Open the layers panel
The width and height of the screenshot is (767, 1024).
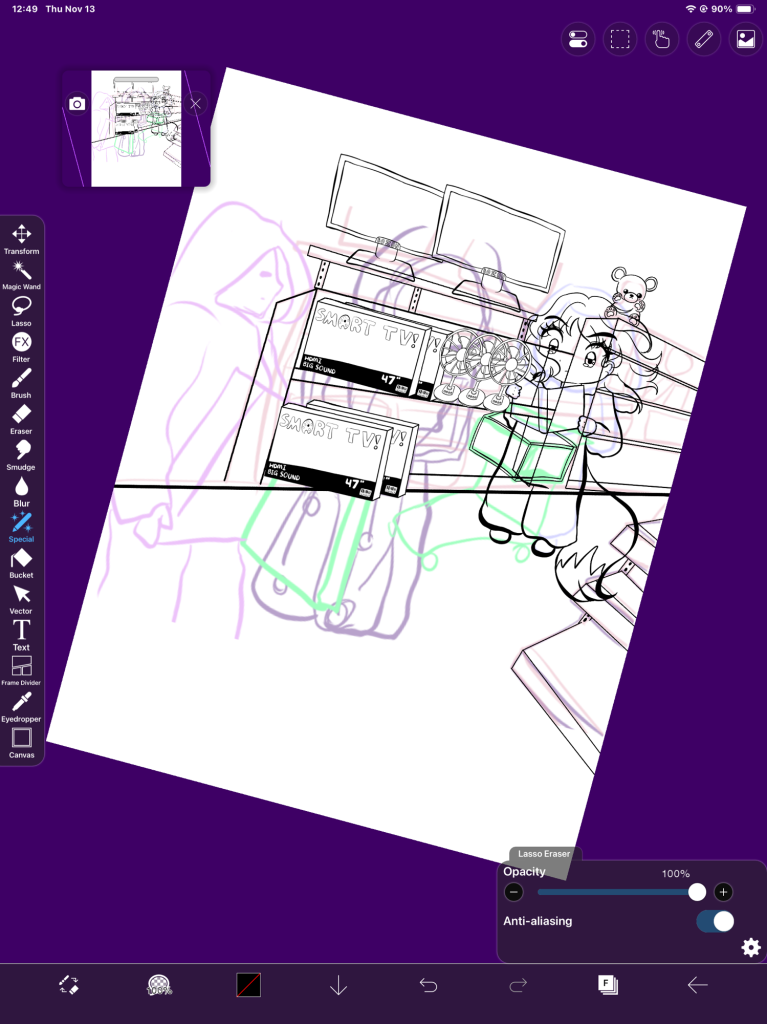point(607,985)
